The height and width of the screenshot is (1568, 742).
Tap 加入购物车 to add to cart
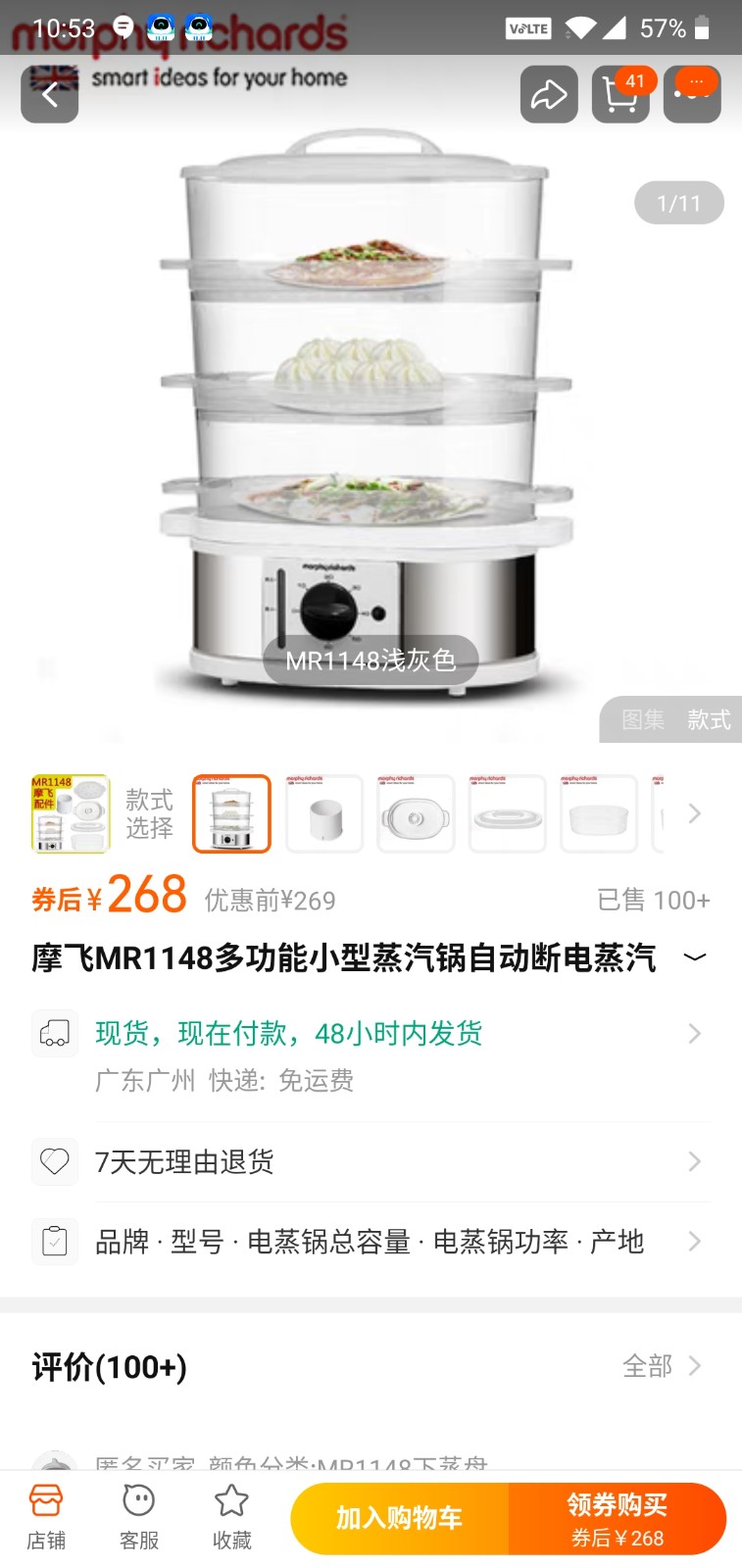399,1518
